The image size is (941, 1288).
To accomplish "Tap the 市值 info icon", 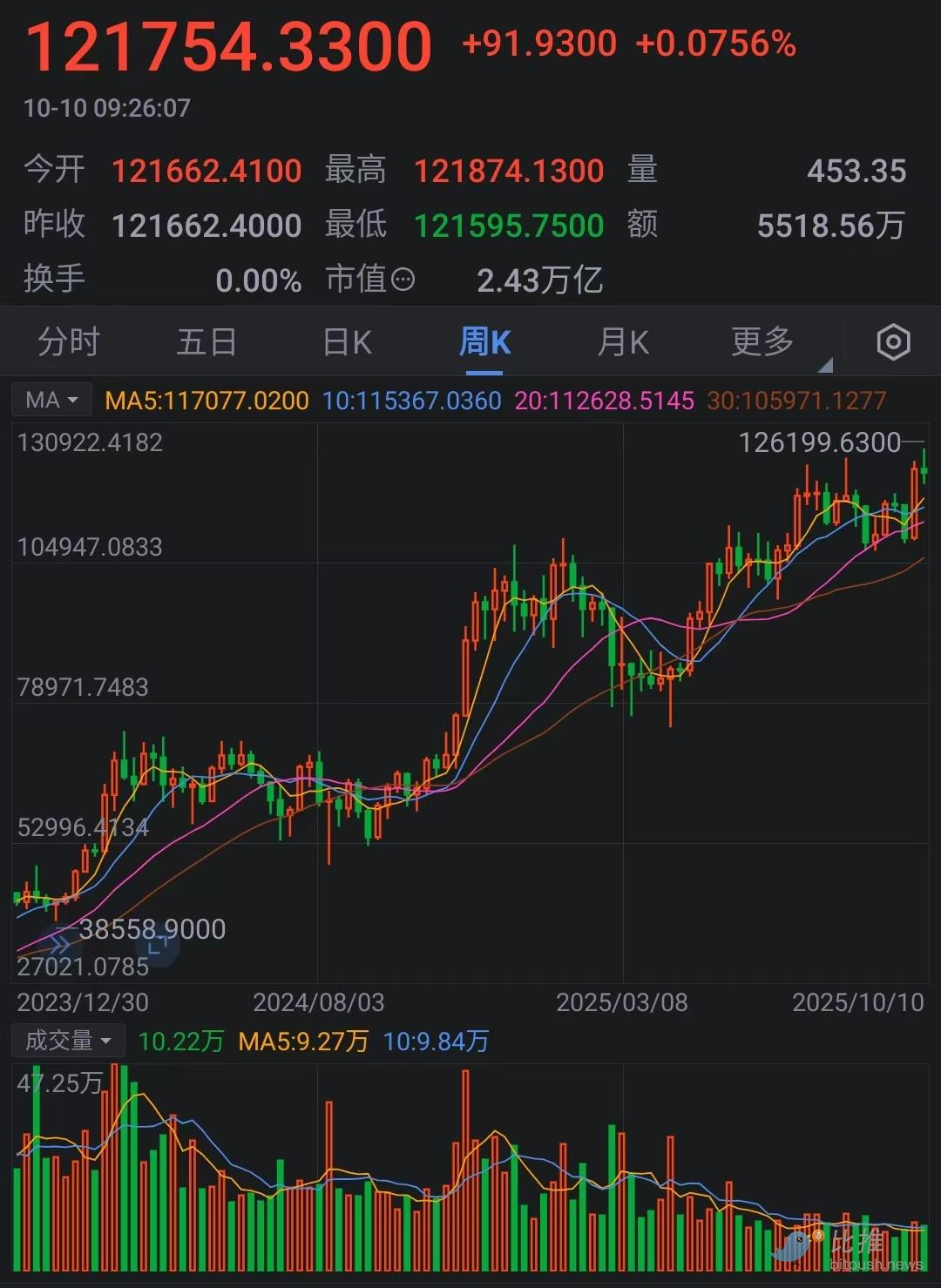I will [403, 280].
